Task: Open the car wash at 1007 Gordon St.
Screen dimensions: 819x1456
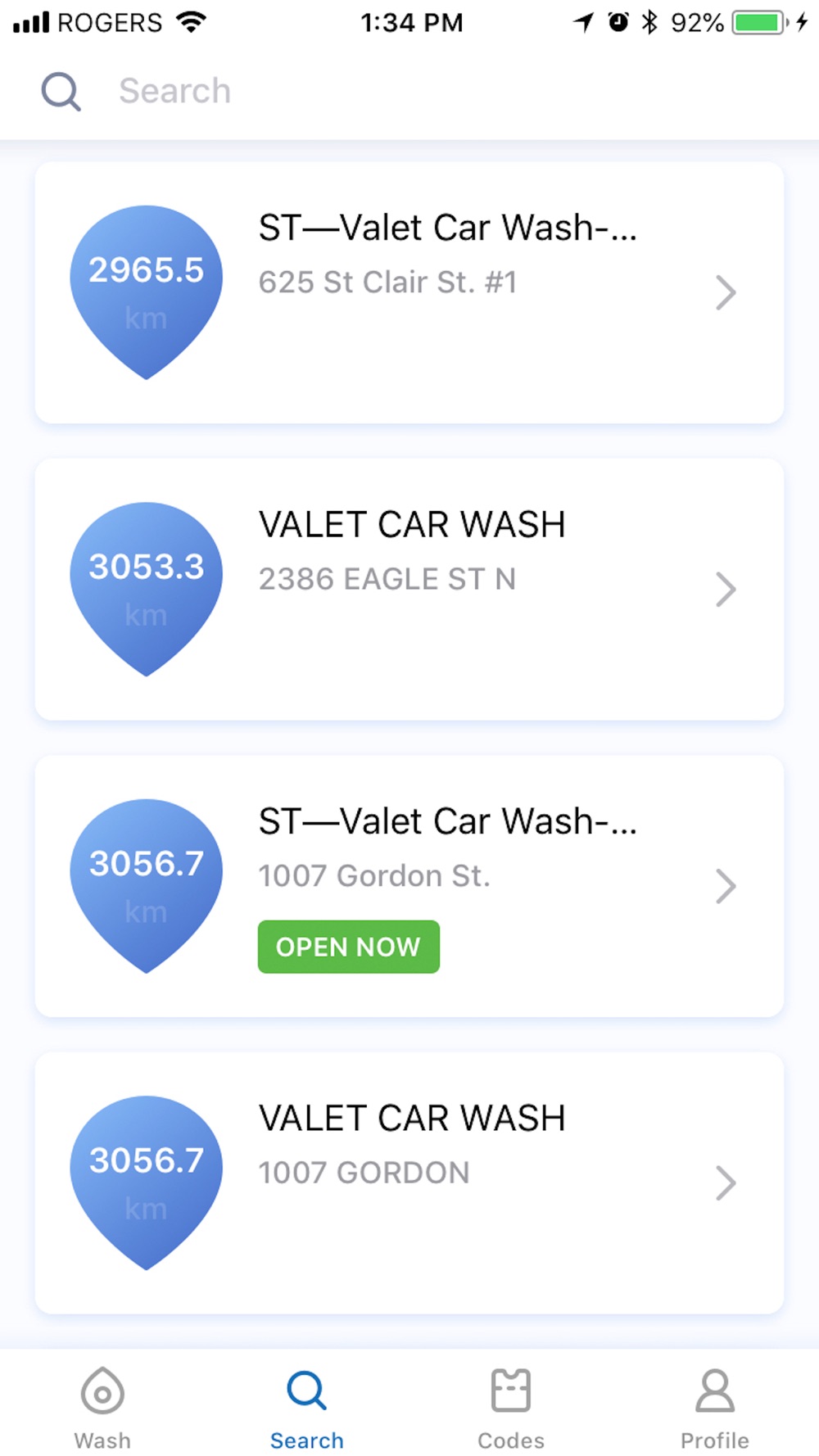Action: pyautogui.click(x=409, y=886)
